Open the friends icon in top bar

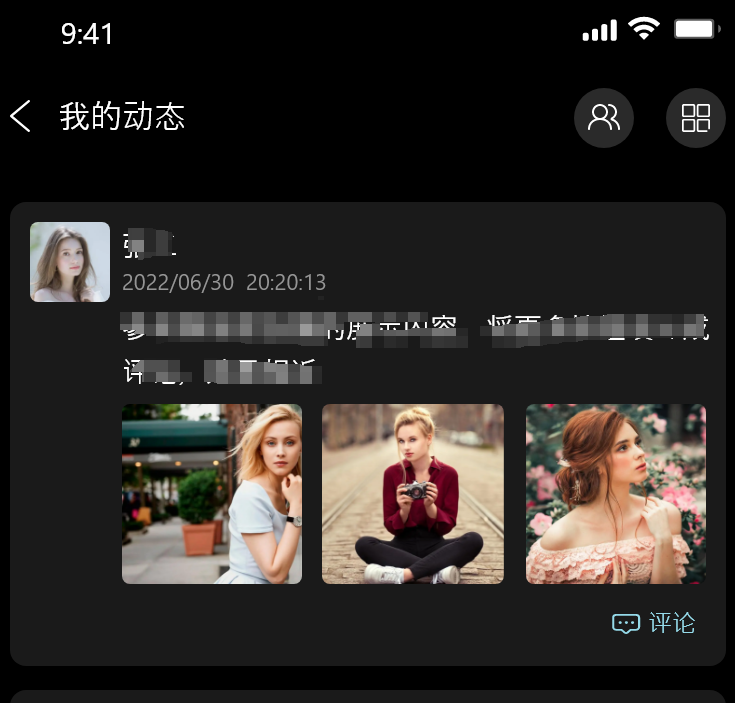pyautogui.click(x=603, y=118)
